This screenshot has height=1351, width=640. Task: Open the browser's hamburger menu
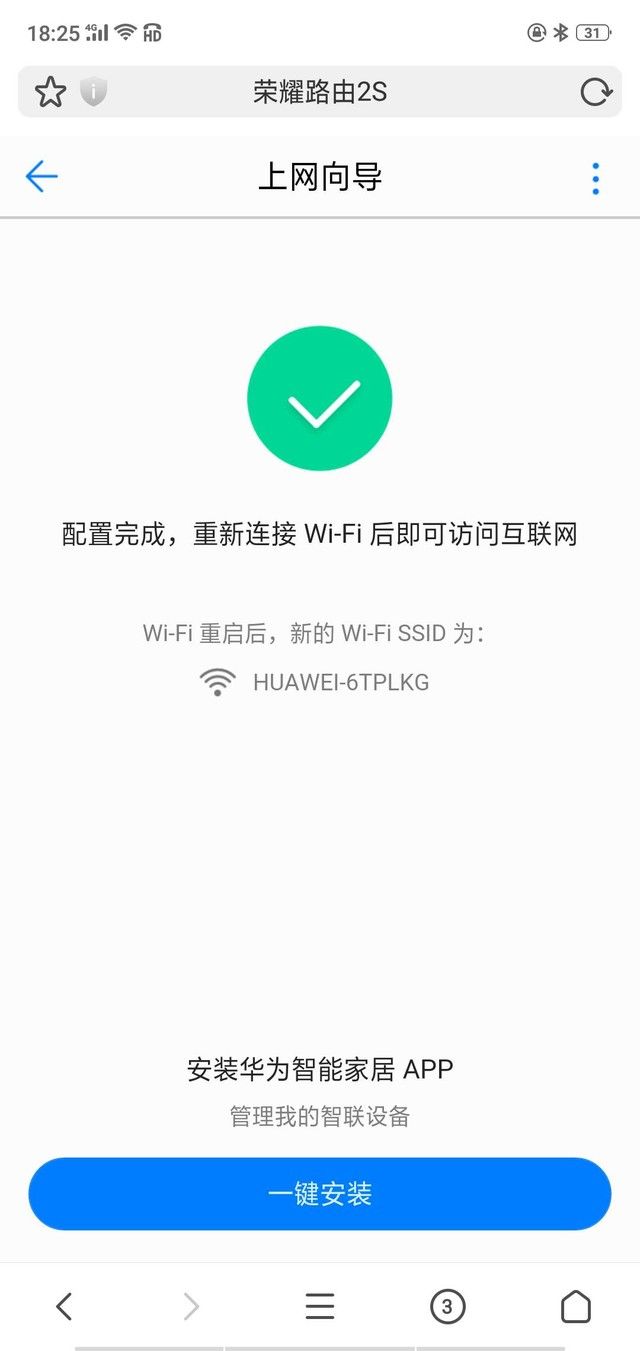pos(320,1306)
